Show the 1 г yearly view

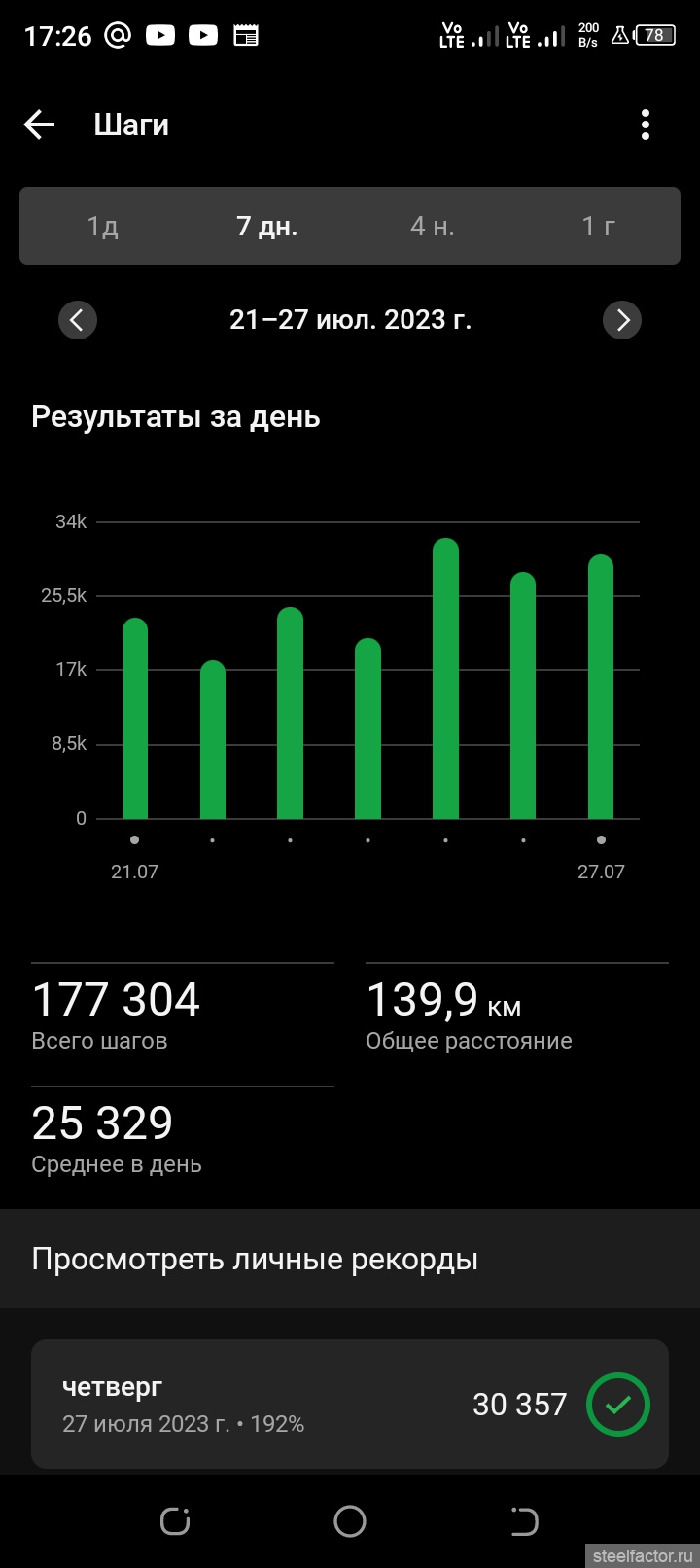[598, 226]
